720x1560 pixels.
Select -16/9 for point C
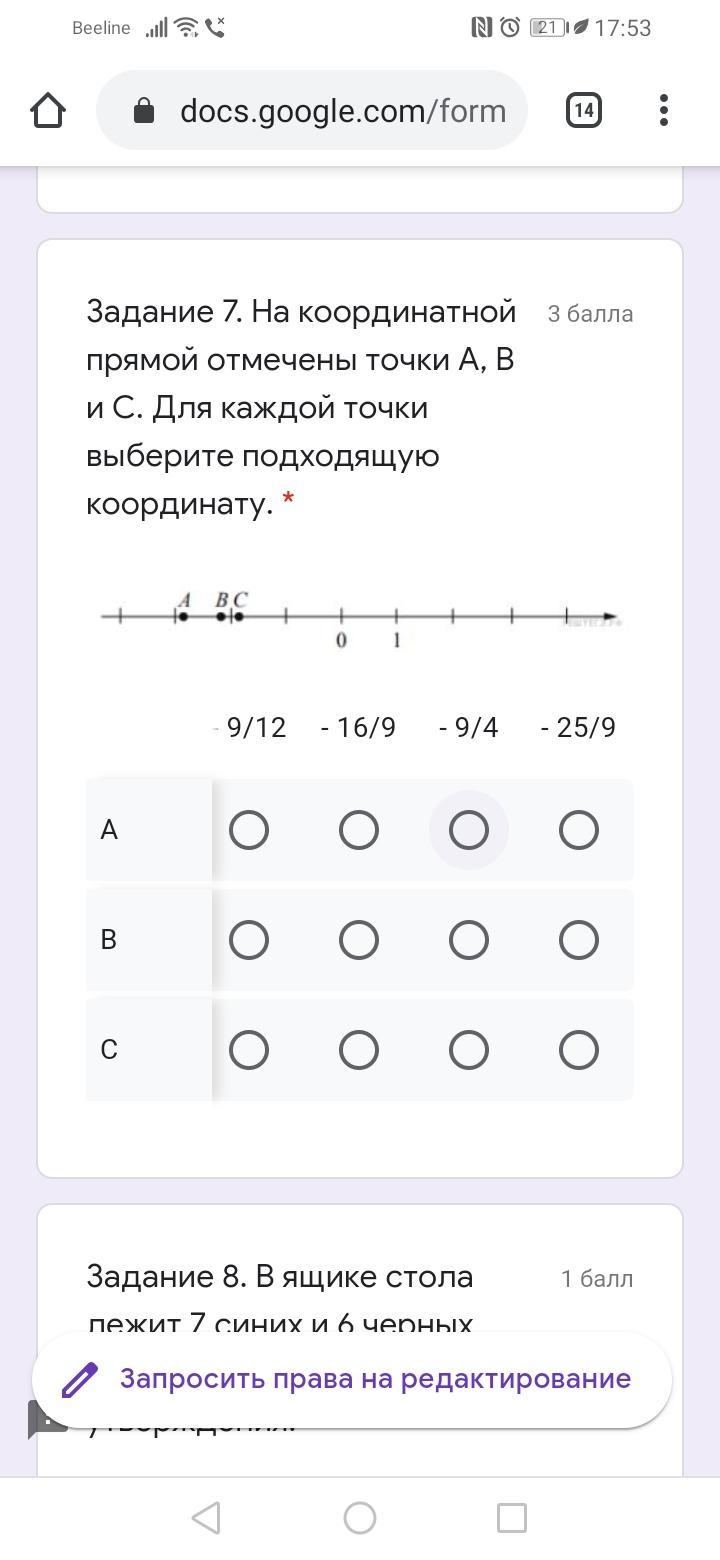point(359,1050)
